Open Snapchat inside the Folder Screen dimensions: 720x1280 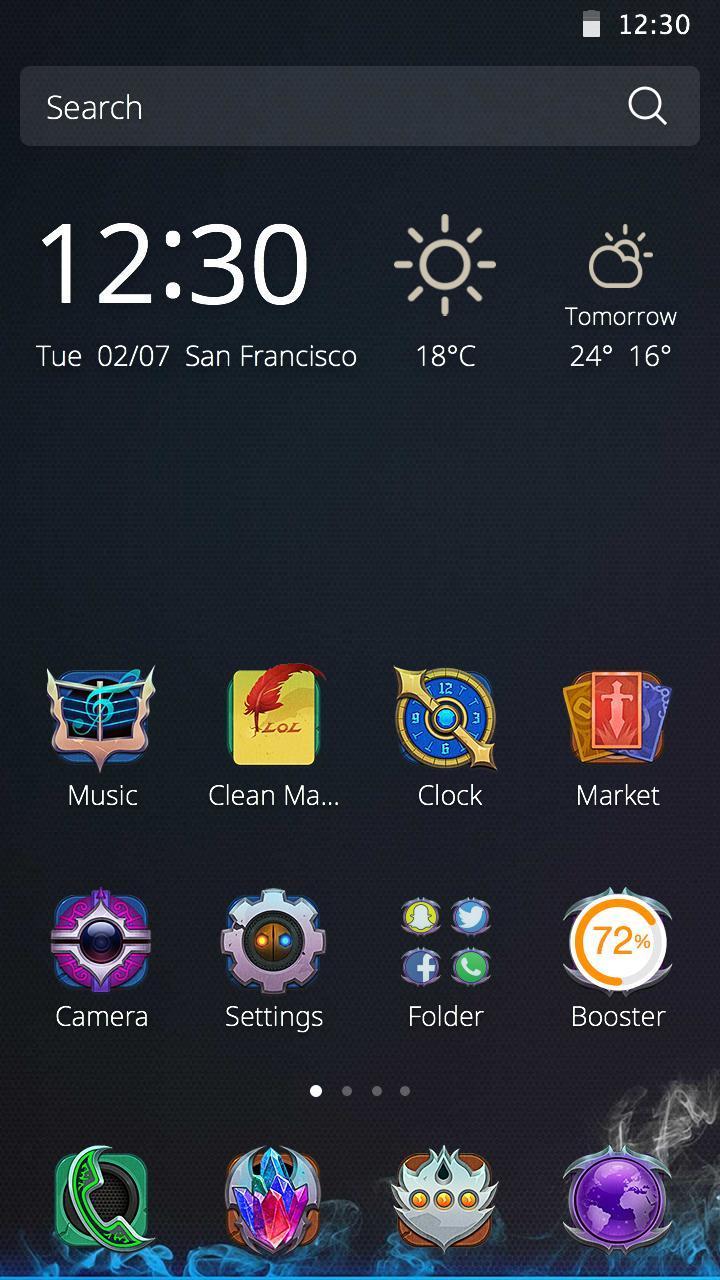pyautogui.click(x=423, y=917)
